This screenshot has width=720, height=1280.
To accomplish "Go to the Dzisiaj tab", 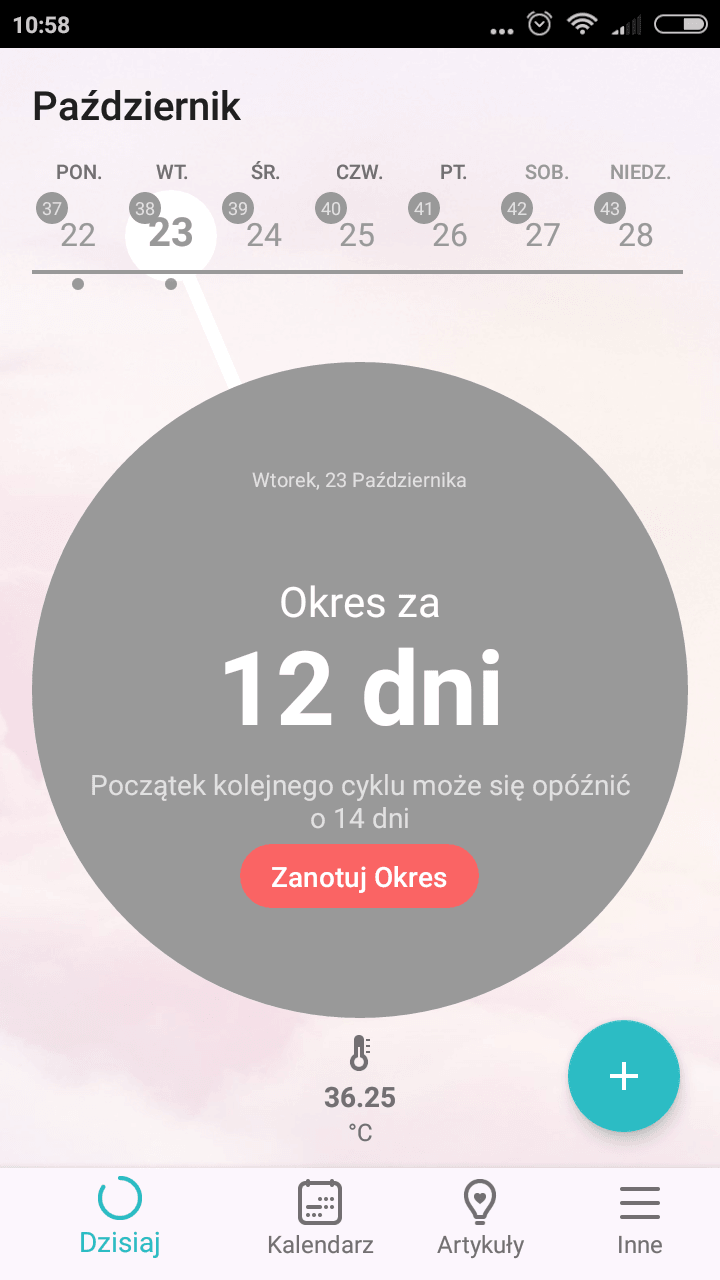I will click(x=120, y=1215).
